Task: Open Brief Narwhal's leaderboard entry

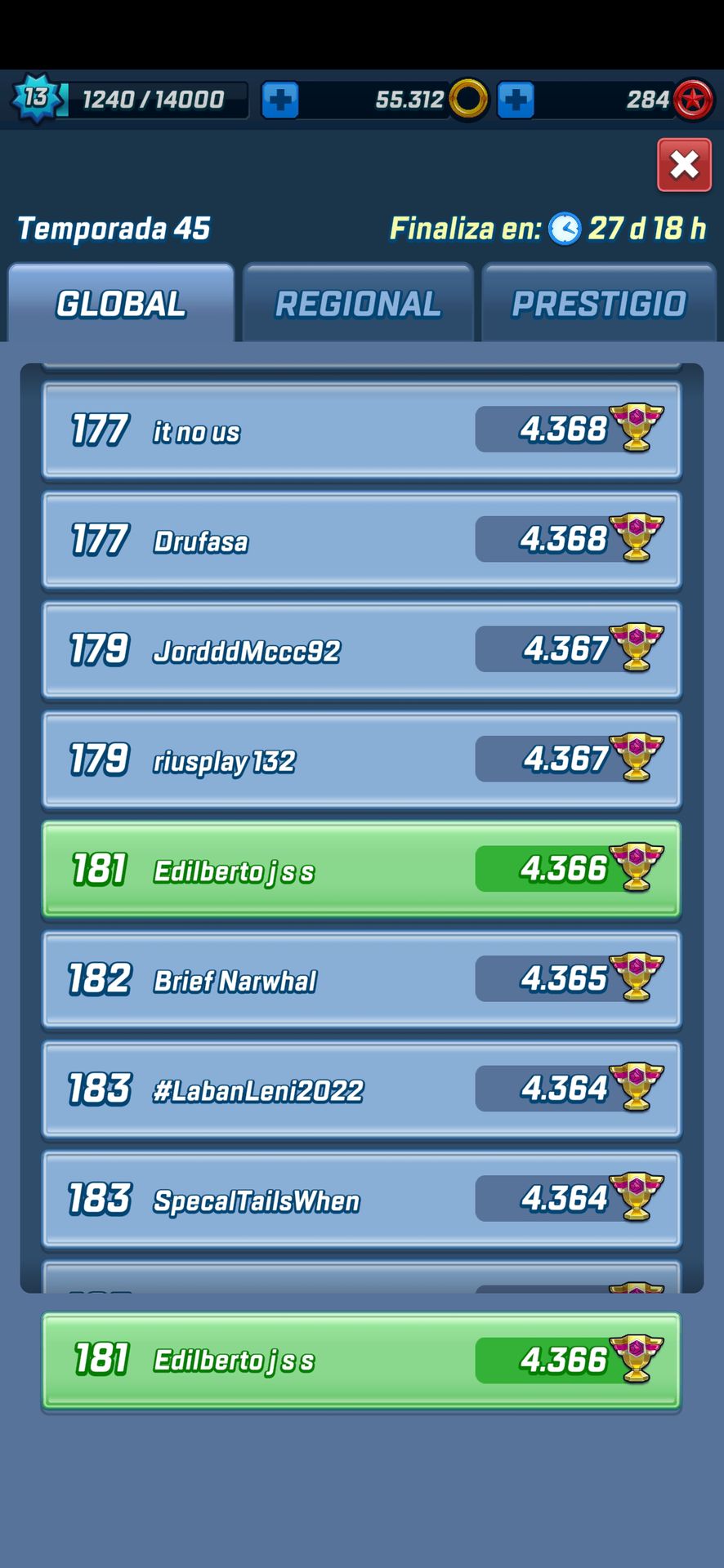Action: pyautogui.click(x=361, y=979)
